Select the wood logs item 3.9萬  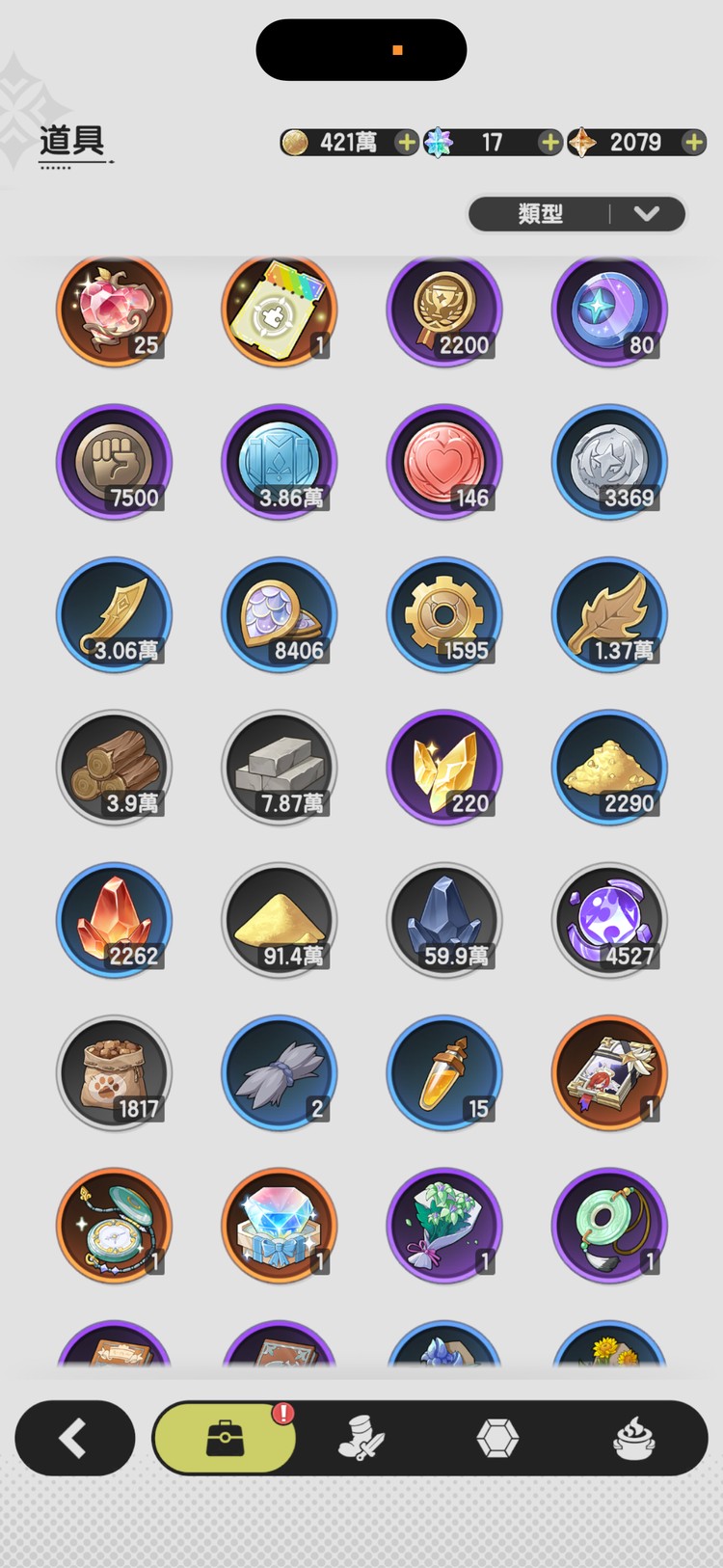[114, 768]
